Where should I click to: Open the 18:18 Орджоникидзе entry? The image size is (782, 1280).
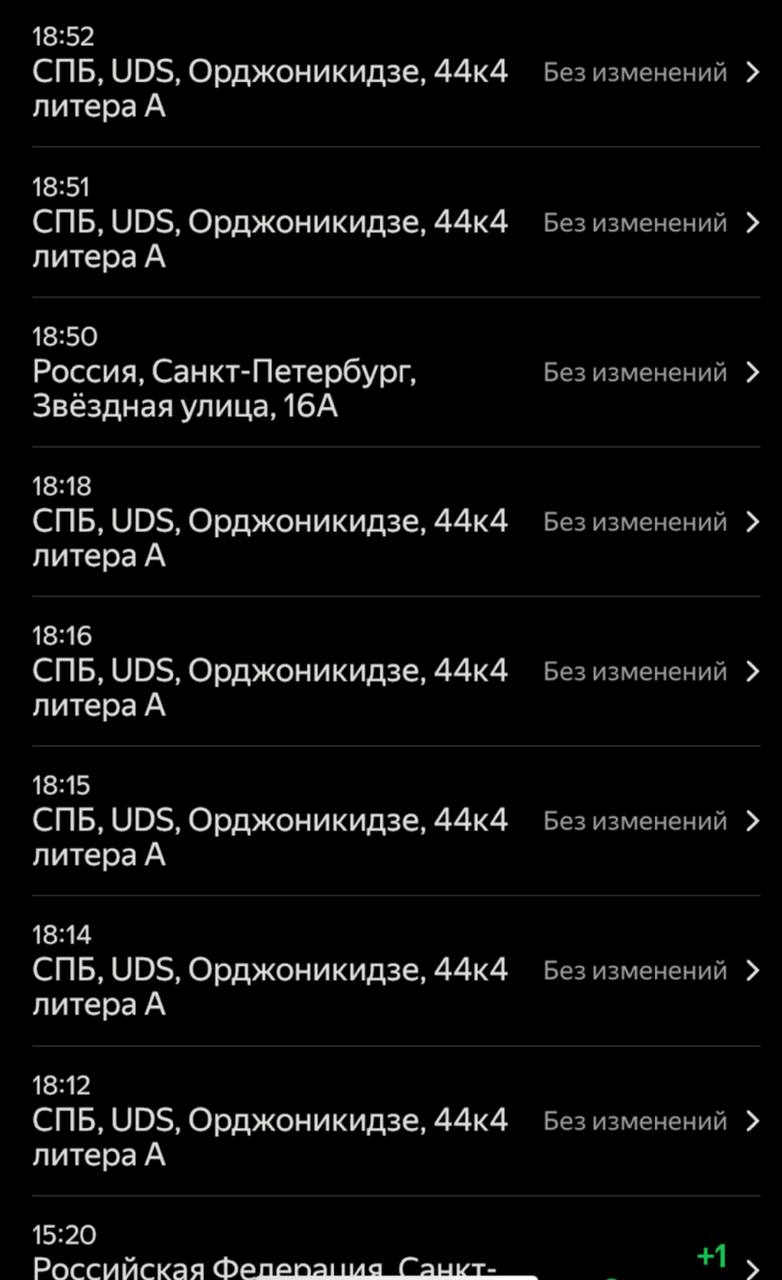[x=390, y=522]
